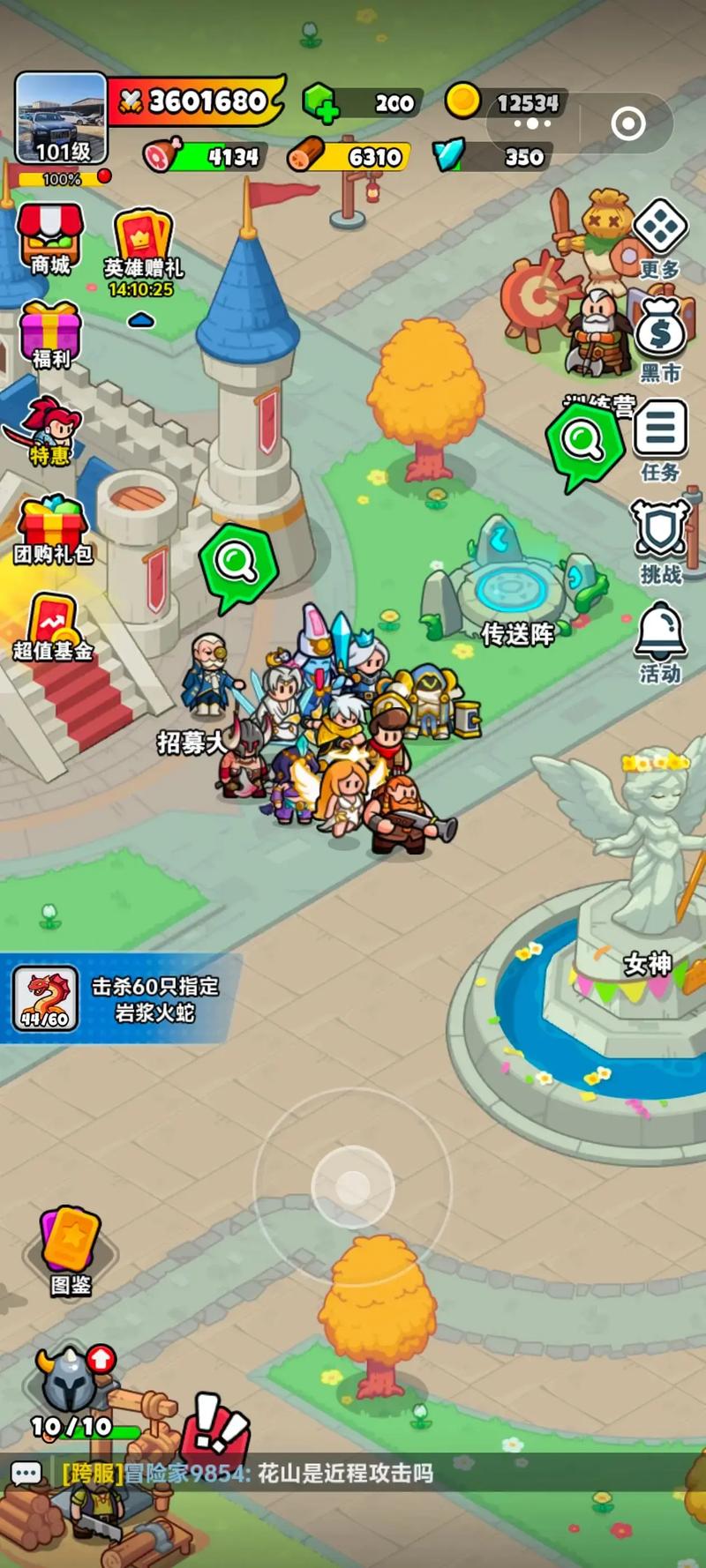Tap 更多 to show more options

tap(660, 238)
